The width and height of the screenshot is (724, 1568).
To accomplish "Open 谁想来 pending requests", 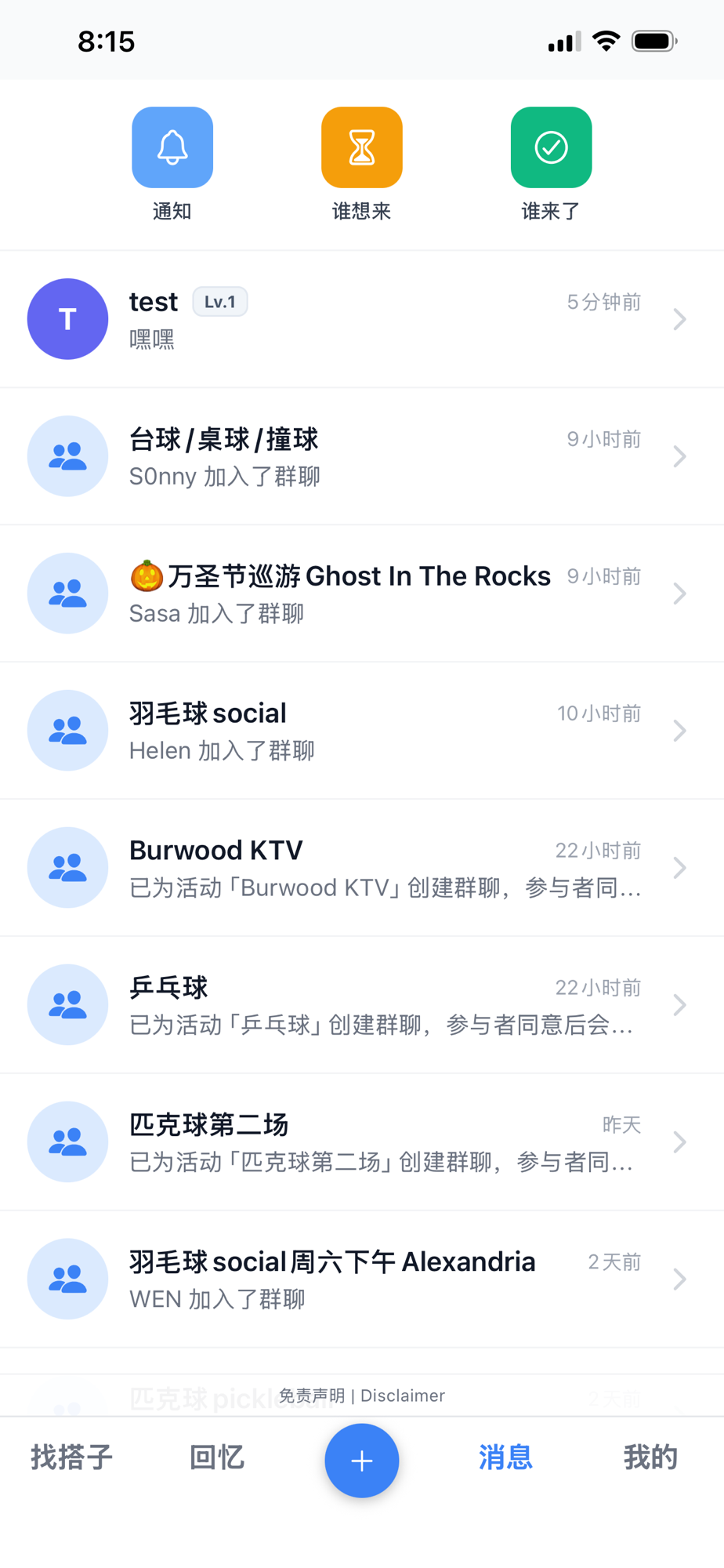I will (x=361, y=148).
